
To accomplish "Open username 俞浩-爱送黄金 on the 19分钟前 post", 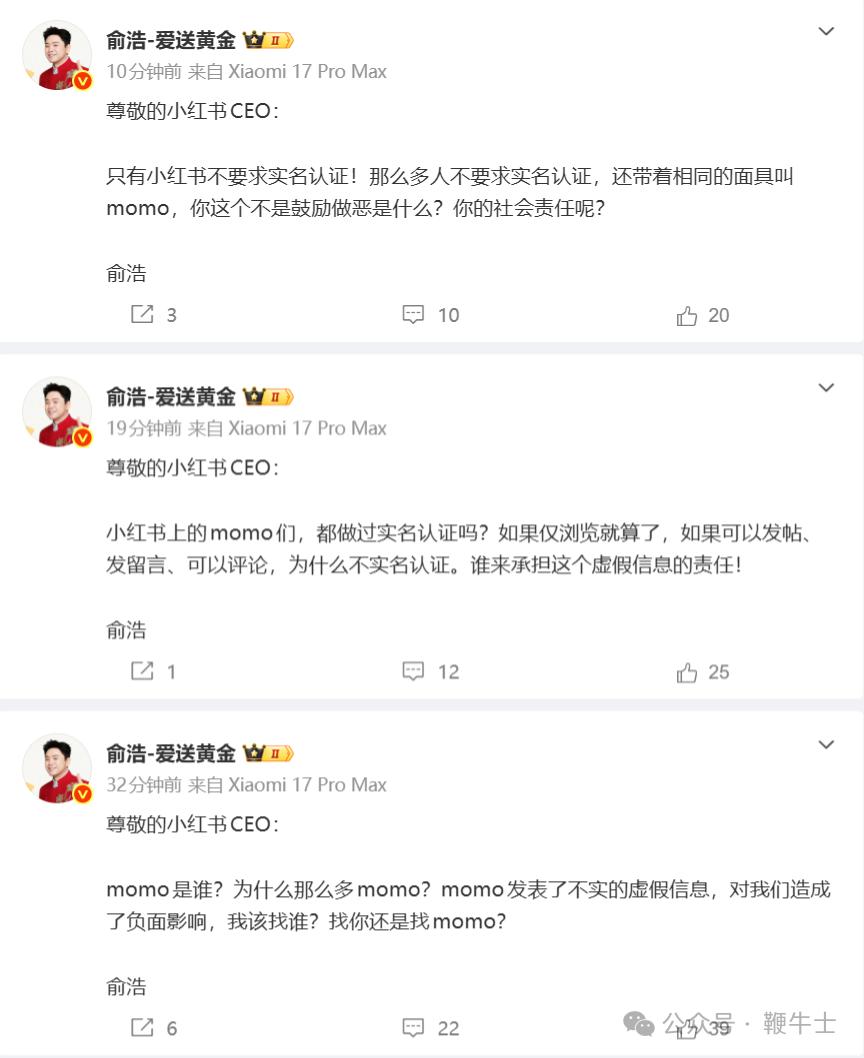I will pyautogui.click(x=171, y=397).
